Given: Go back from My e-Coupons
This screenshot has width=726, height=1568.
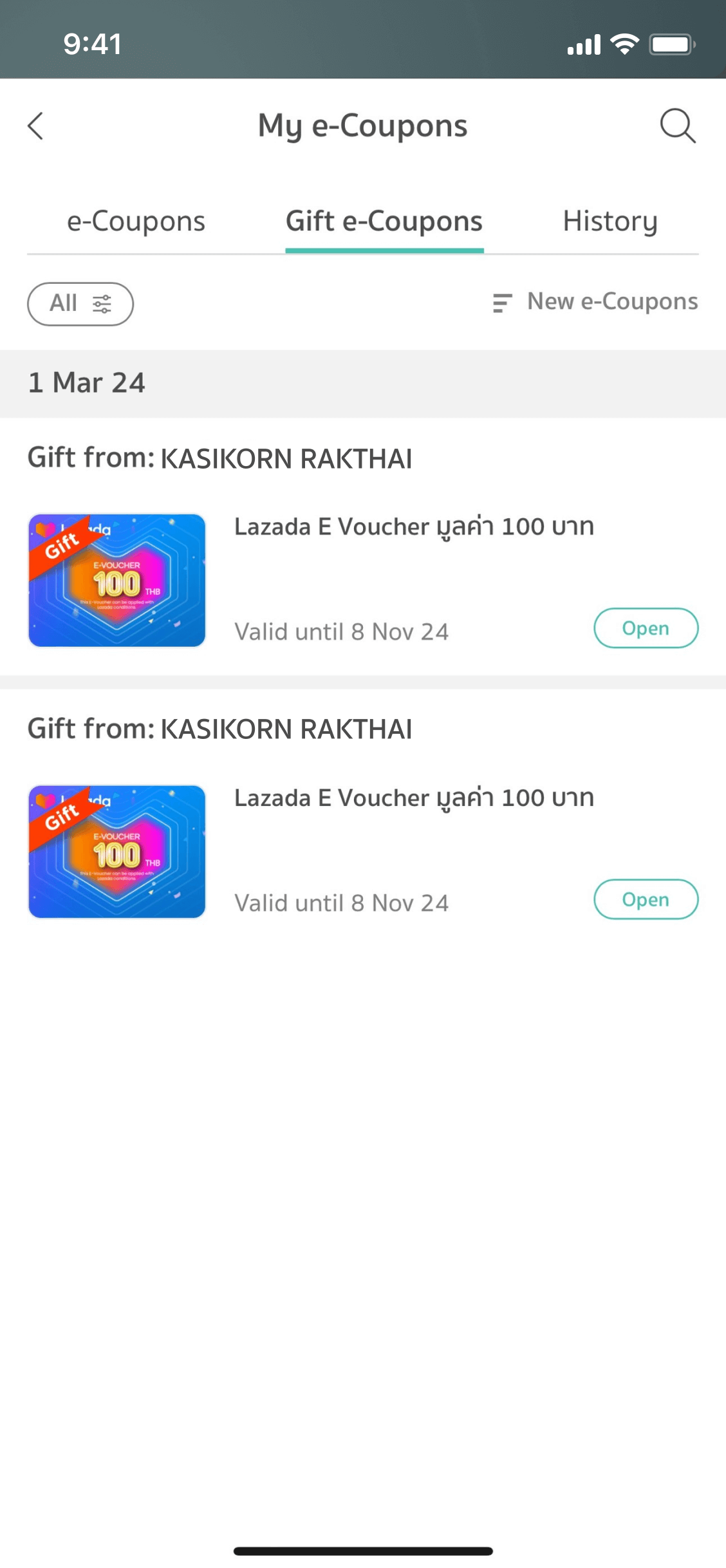Looking at the screenshot, I should coord(36,126).
